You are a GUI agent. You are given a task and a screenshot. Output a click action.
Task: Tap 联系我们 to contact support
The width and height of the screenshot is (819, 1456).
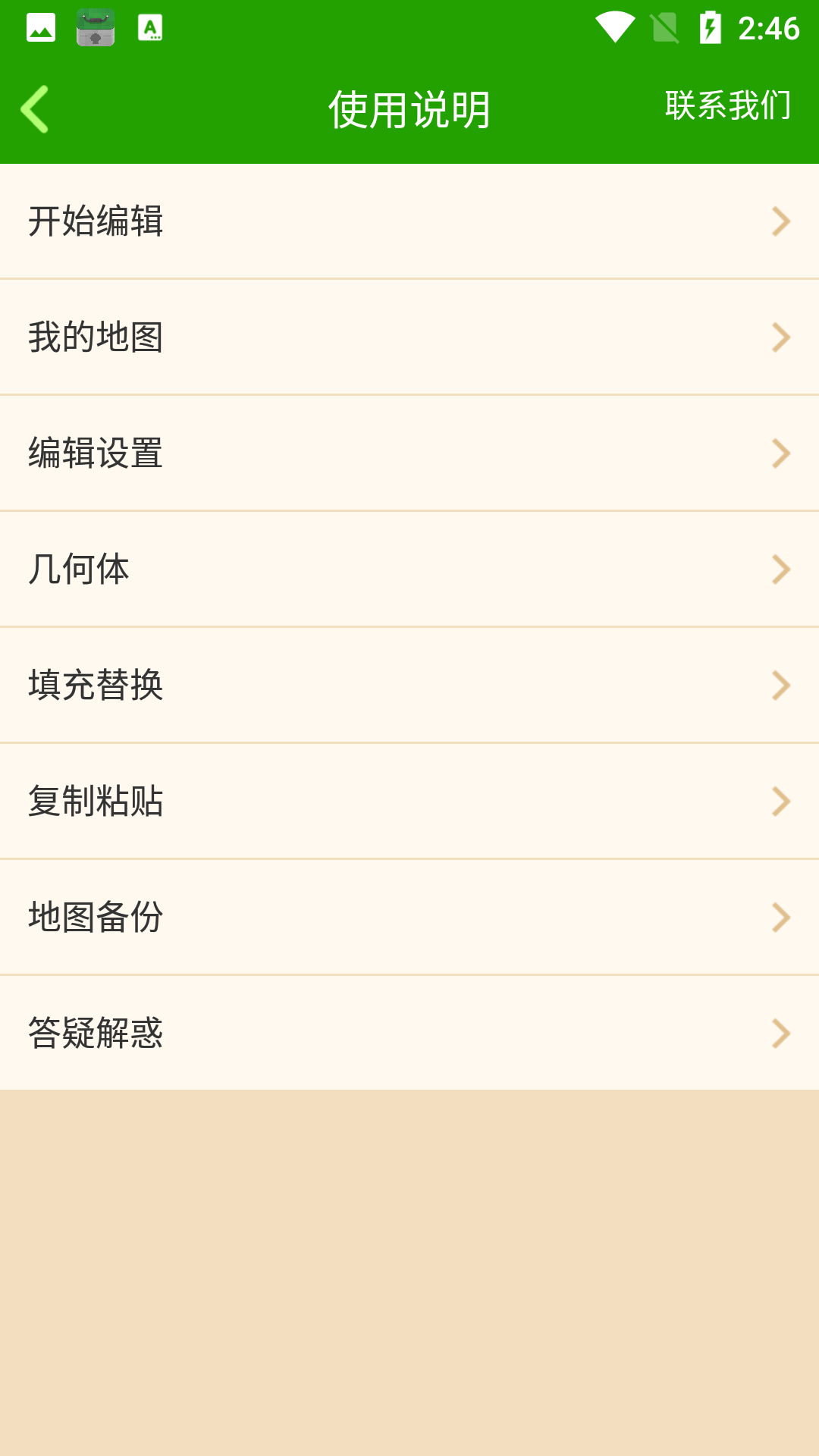pyautogui.click(x=728, y=105)
